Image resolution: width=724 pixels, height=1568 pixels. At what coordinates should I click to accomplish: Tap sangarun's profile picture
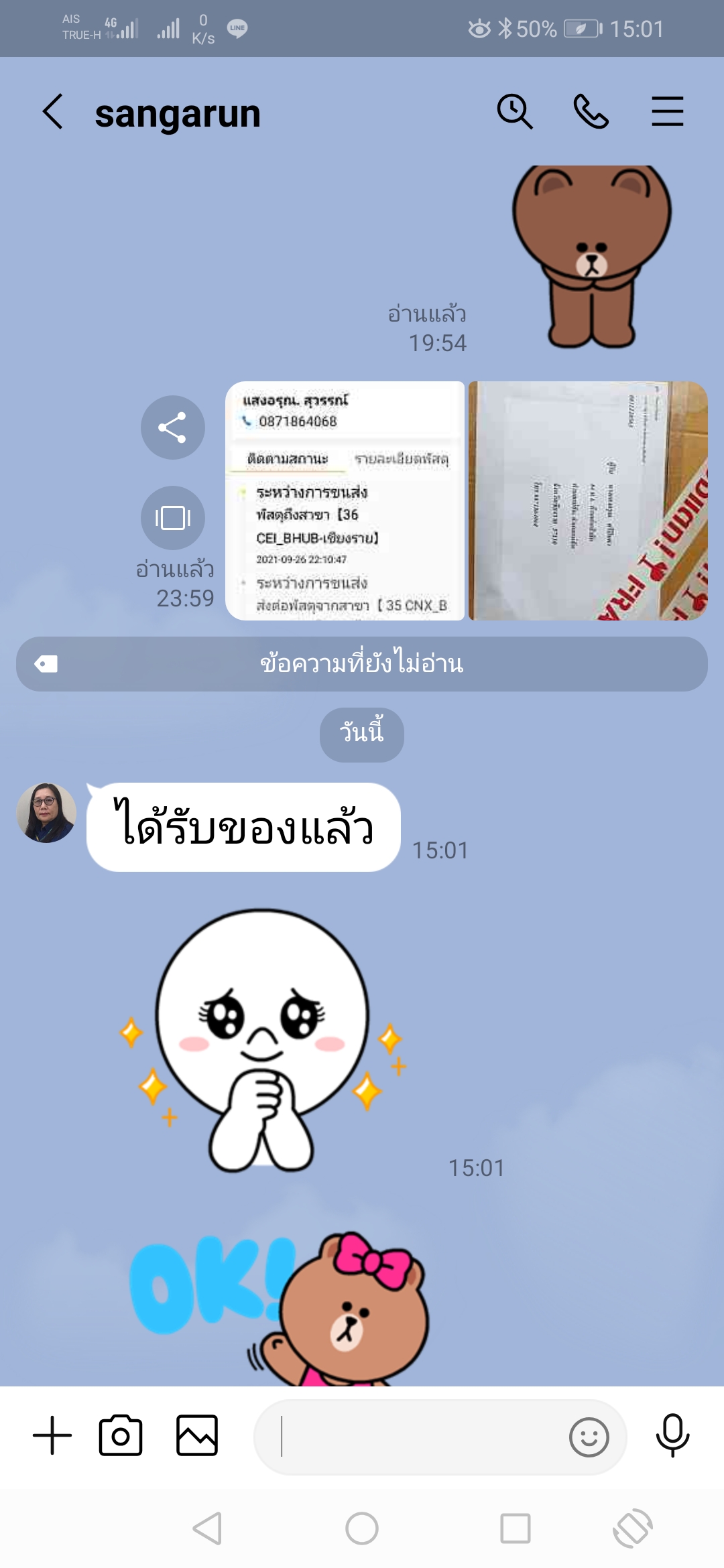tap(46, 813)
